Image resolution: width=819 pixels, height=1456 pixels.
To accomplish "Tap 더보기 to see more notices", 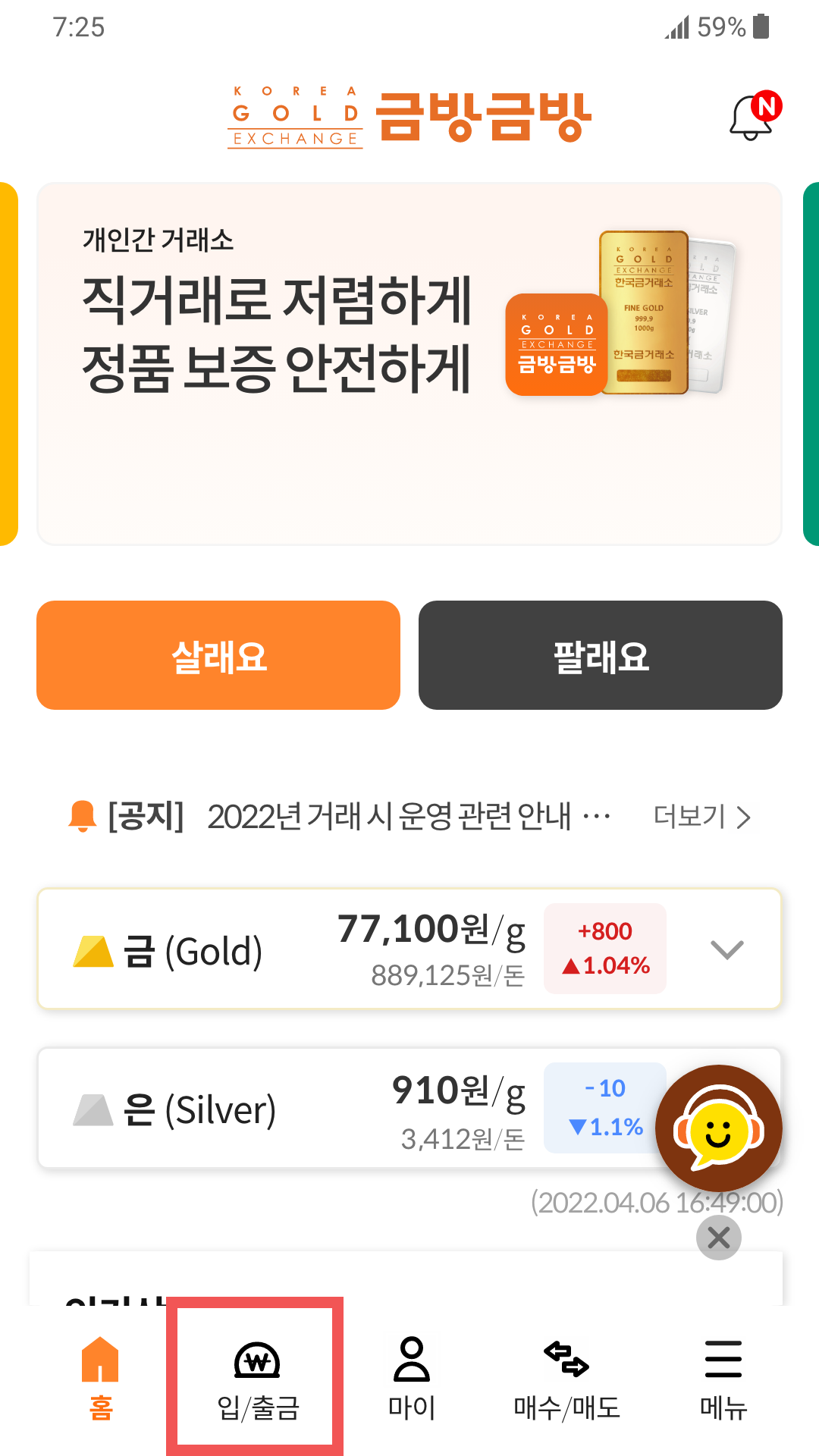I will [701, 817].
